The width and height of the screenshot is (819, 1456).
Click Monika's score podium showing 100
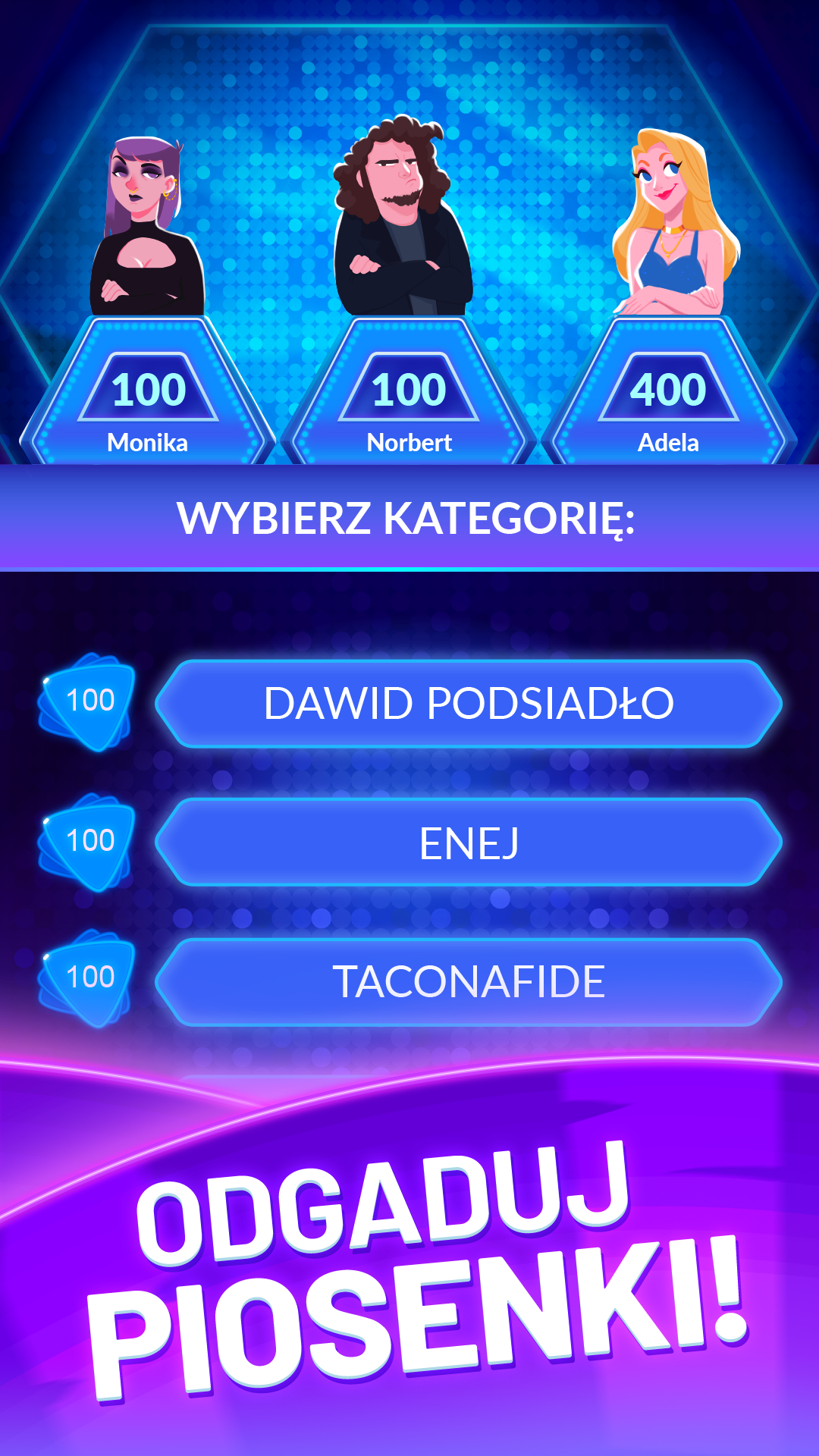point(149,391)
